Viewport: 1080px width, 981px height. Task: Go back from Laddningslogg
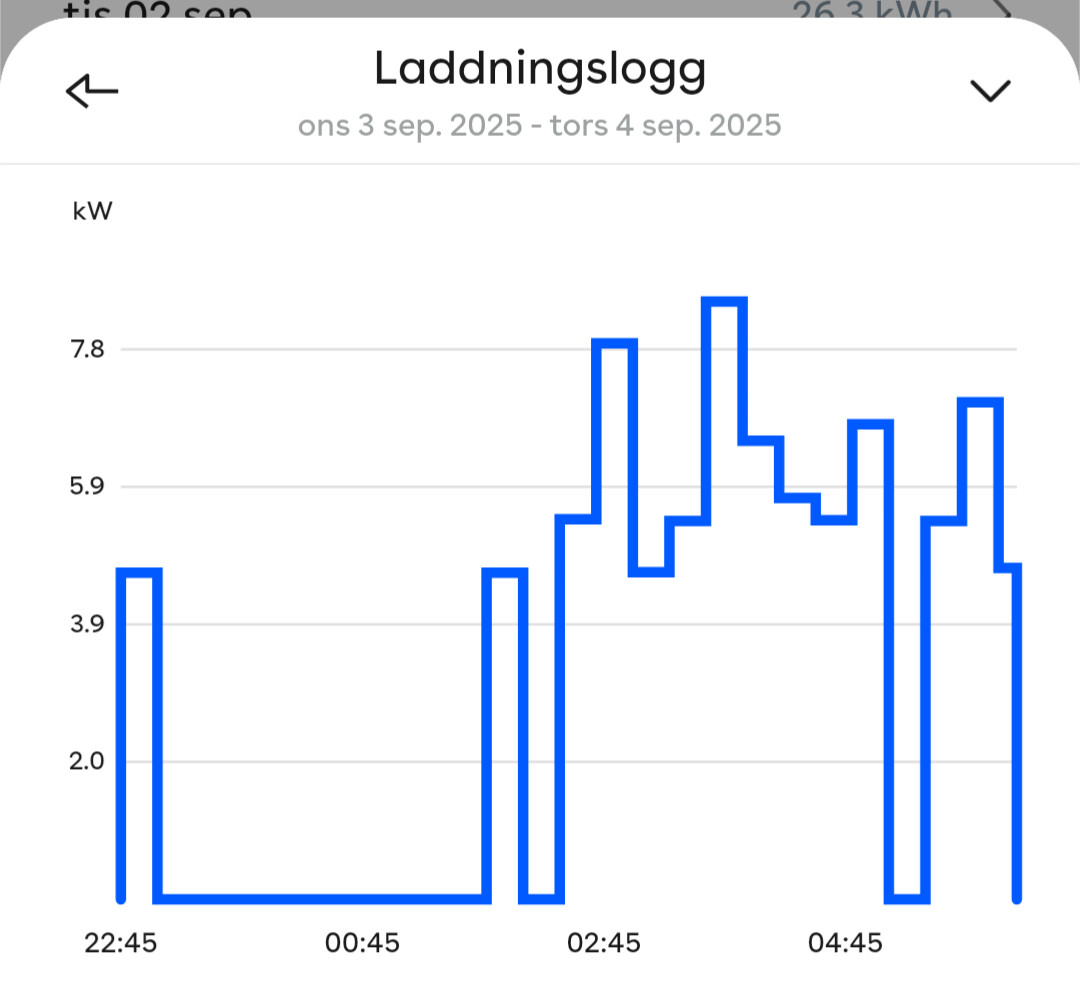(x=91, y=91)
